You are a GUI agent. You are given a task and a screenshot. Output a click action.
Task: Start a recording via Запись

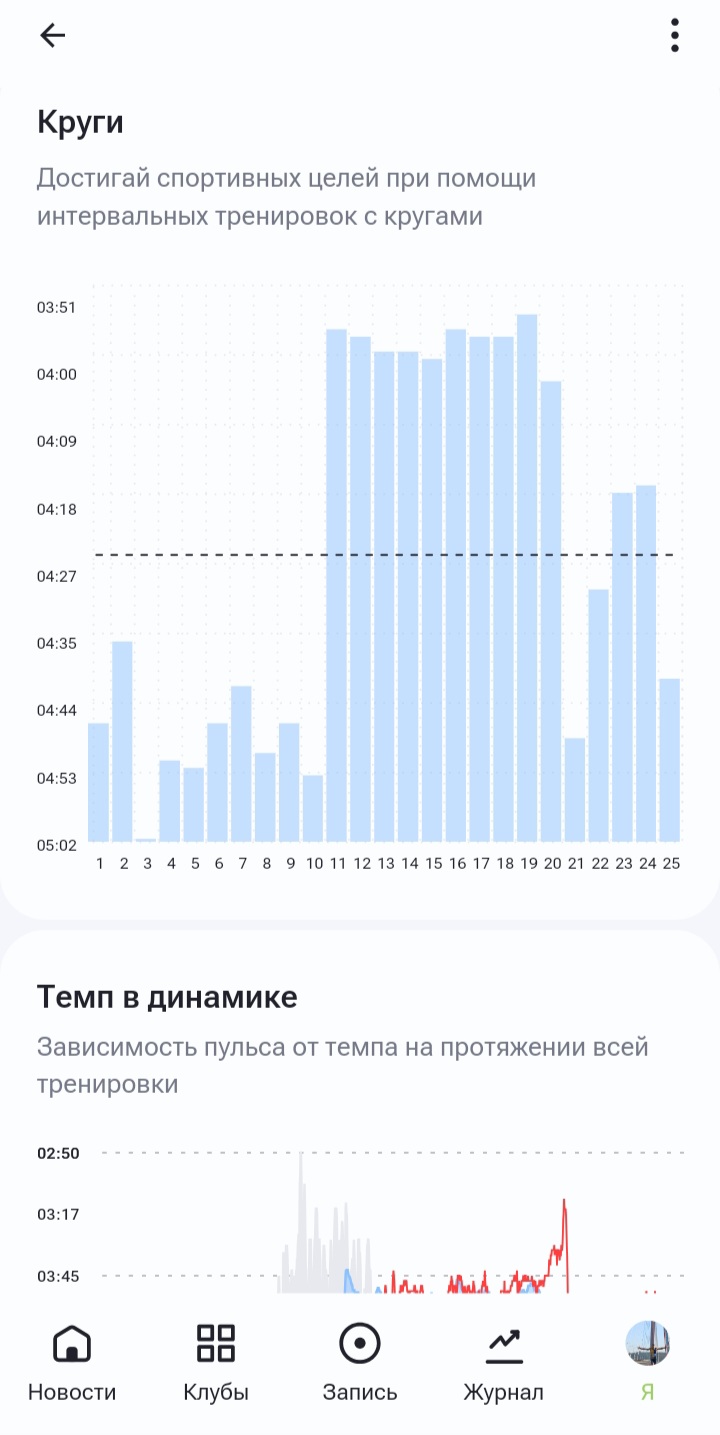coord(360,1362)
